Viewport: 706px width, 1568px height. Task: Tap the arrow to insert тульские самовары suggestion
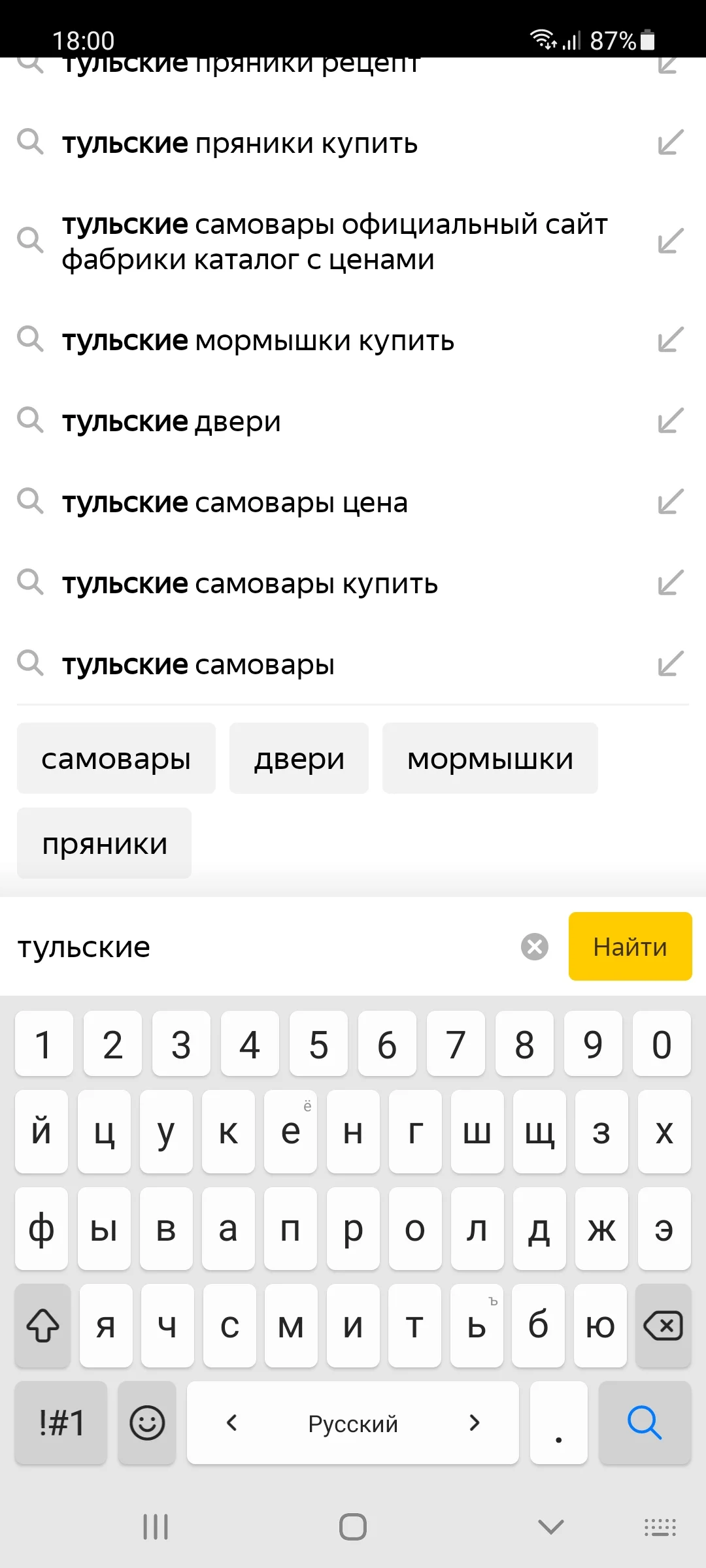tap(668, 664)
